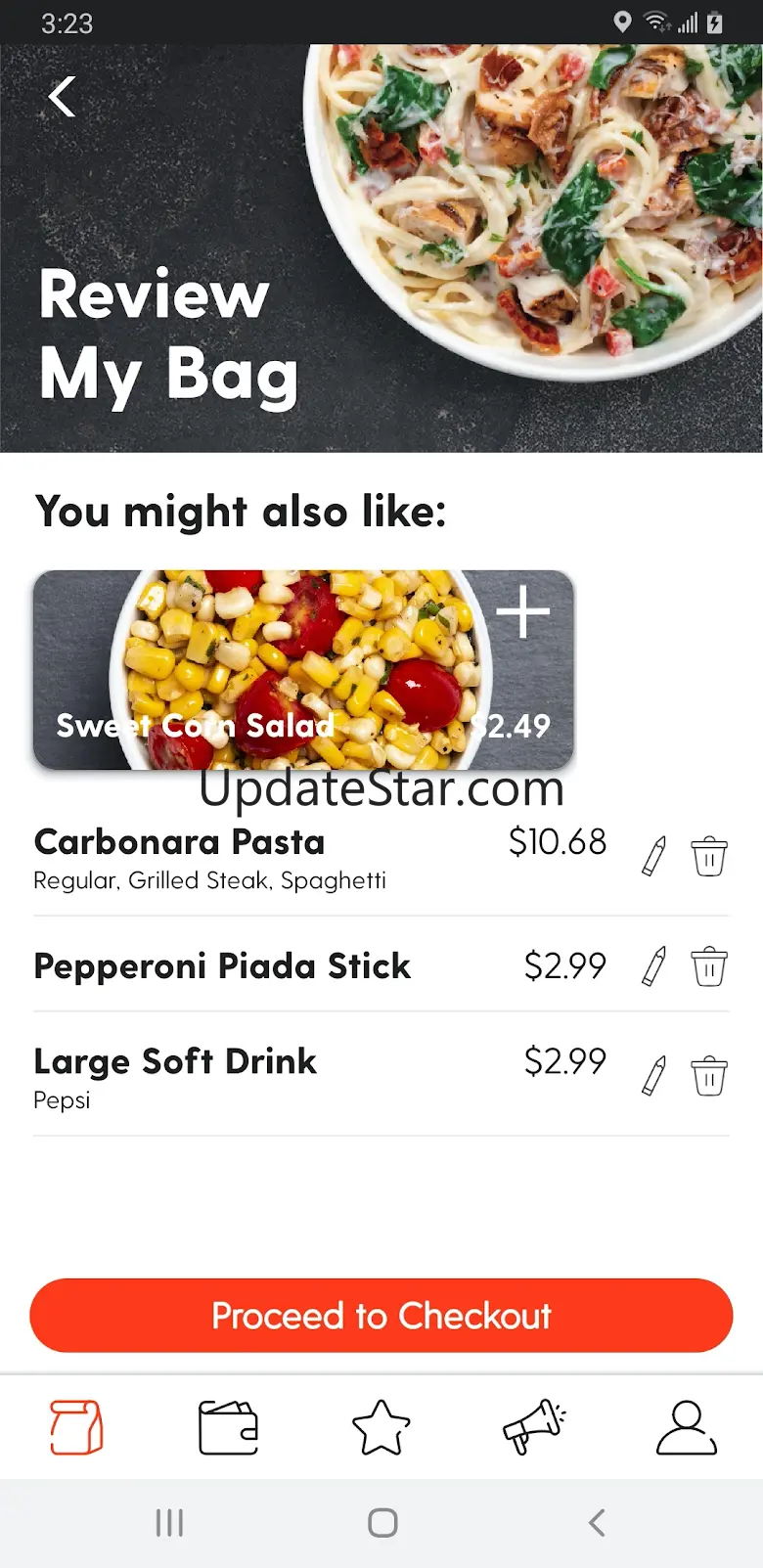Open the system recent apps view
The height and width of the screenshot is (1568, 763).
tap(169, 1522)
